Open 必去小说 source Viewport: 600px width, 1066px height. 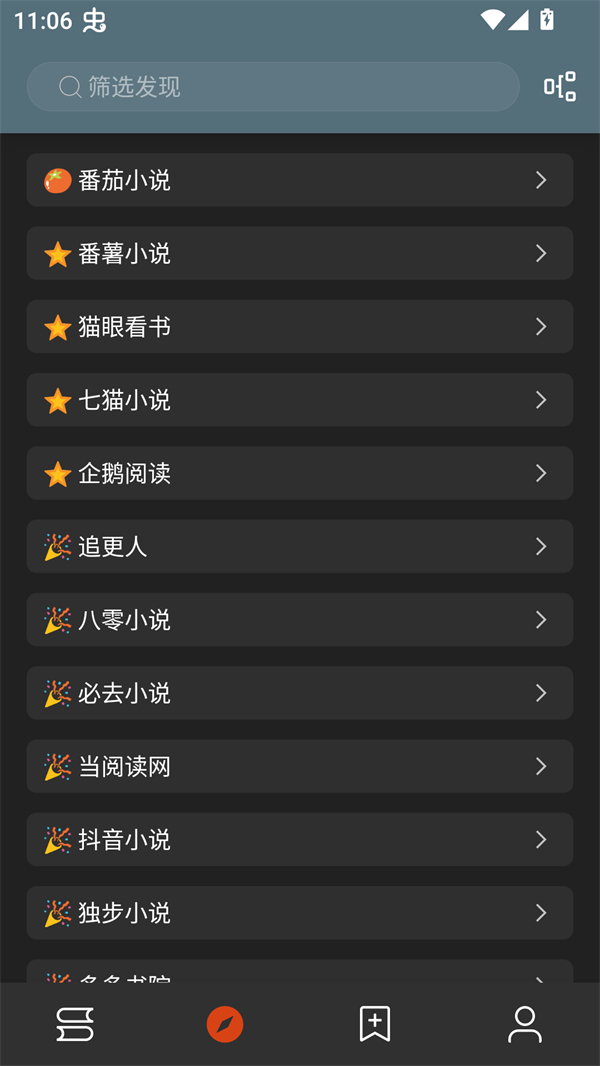(299, 693)
